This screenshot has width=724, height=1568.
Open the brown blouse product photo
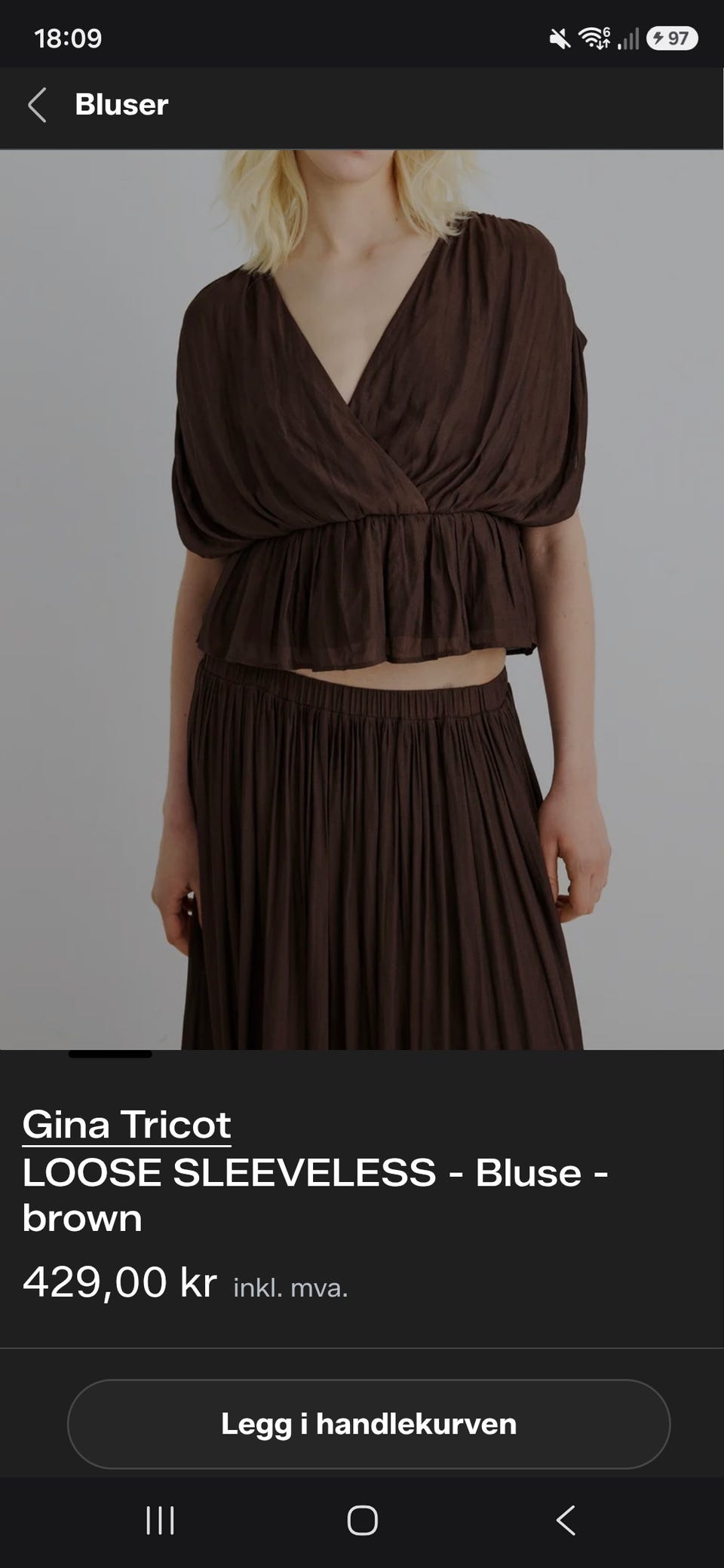point(362,599)
